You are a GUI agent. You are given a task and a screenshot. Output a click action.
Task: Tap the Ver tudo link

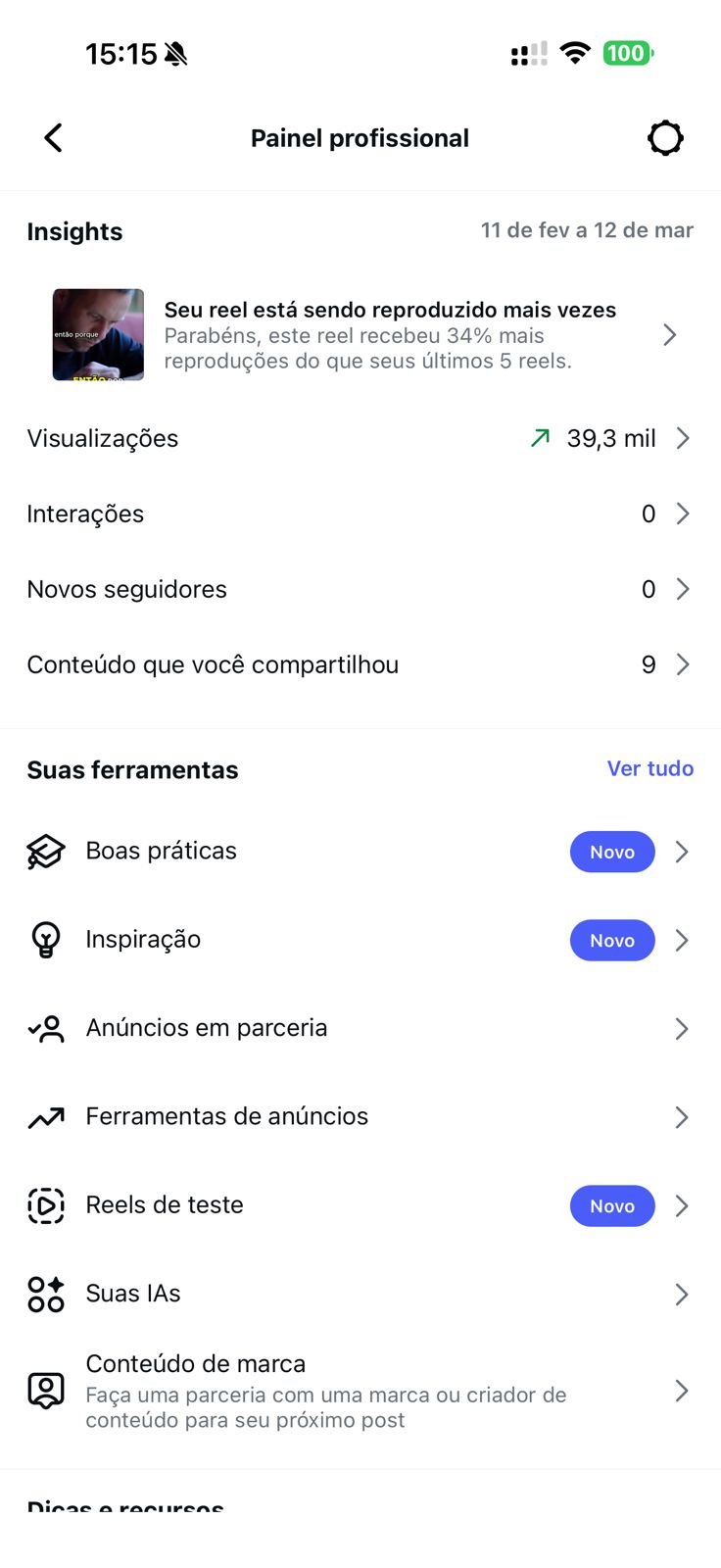tap(649, 769)
